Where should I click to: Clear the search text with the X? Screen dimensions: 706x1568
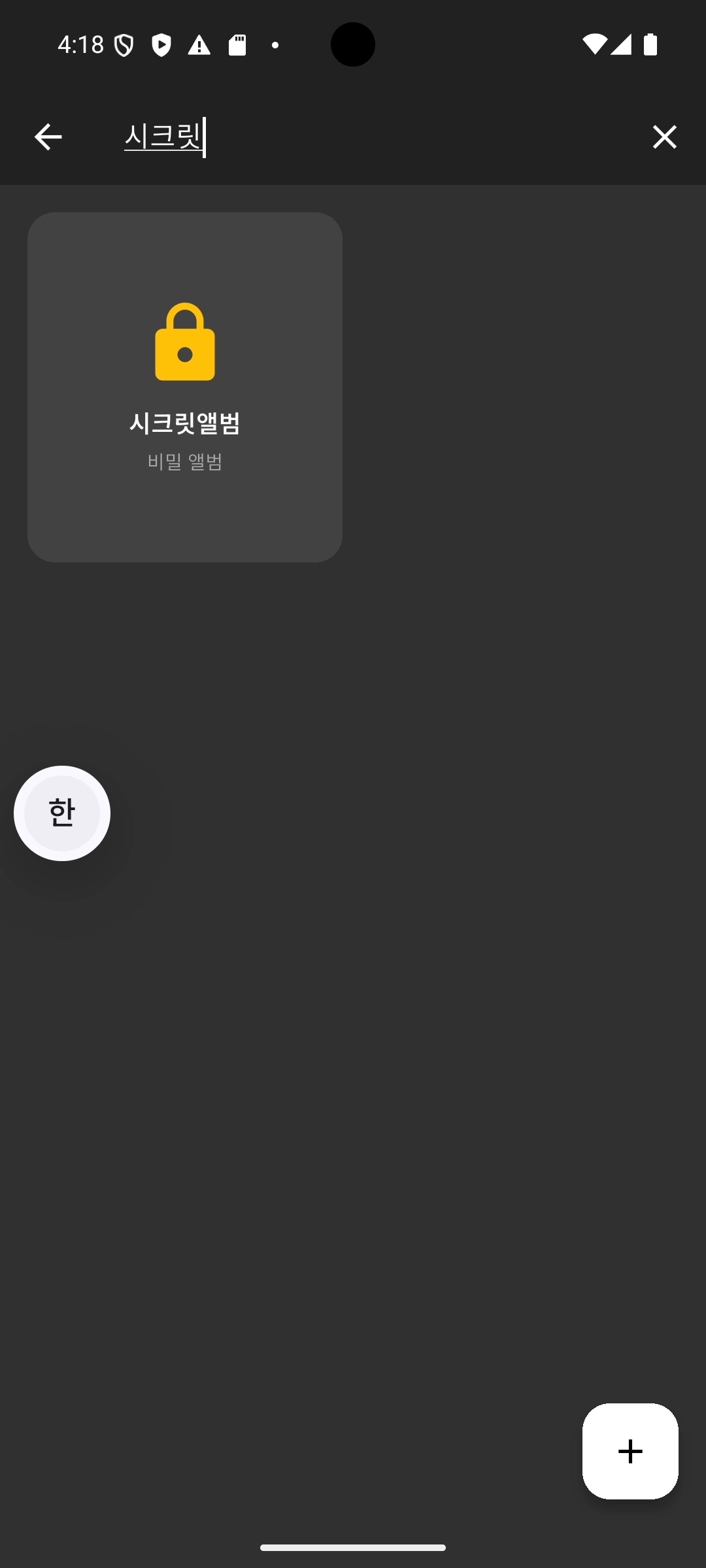pyautogui.click(x=664, y=137)
